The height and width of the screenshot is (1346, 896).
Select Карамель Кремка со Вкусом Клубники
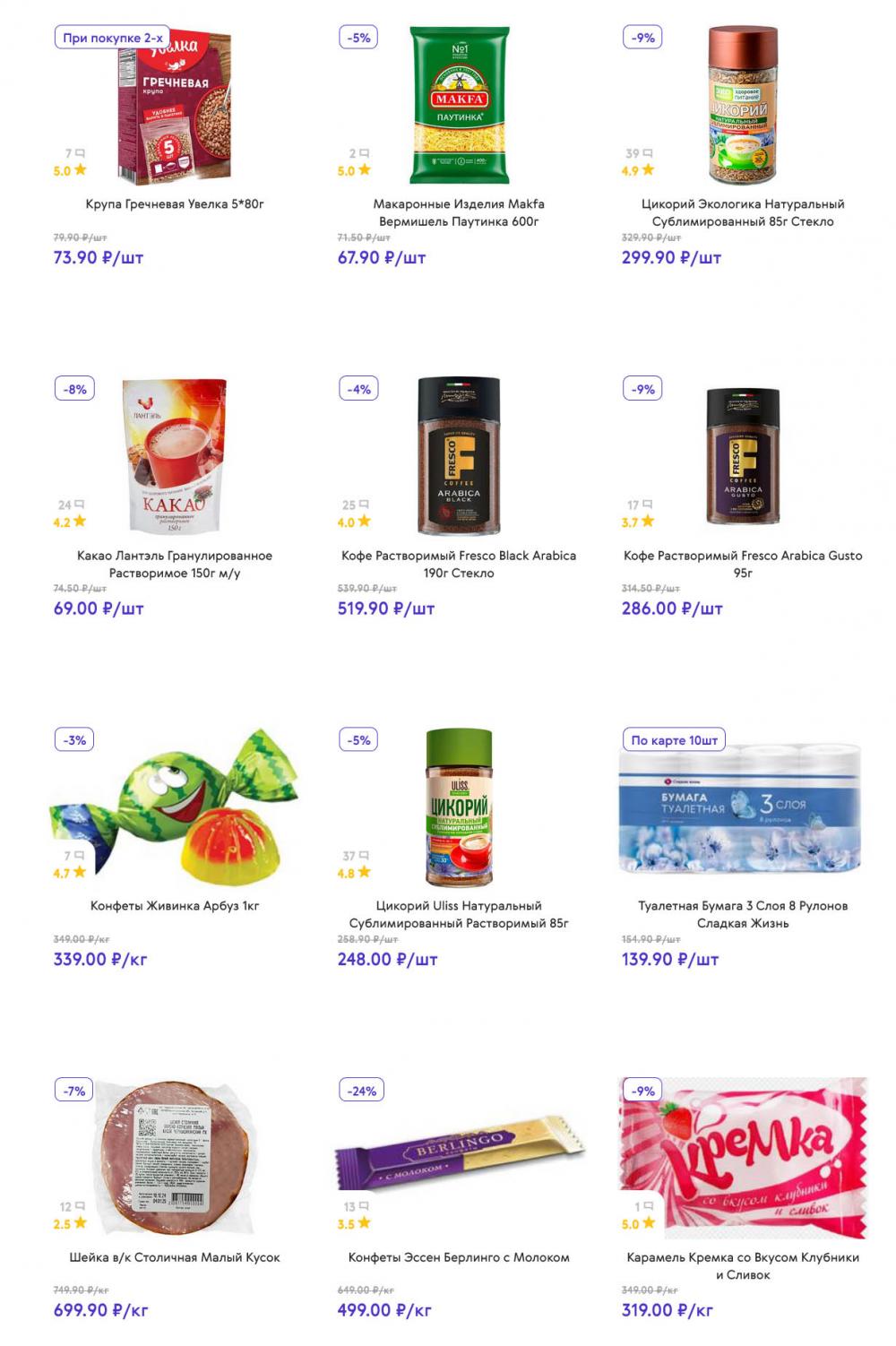click(x=743, y=1265)
